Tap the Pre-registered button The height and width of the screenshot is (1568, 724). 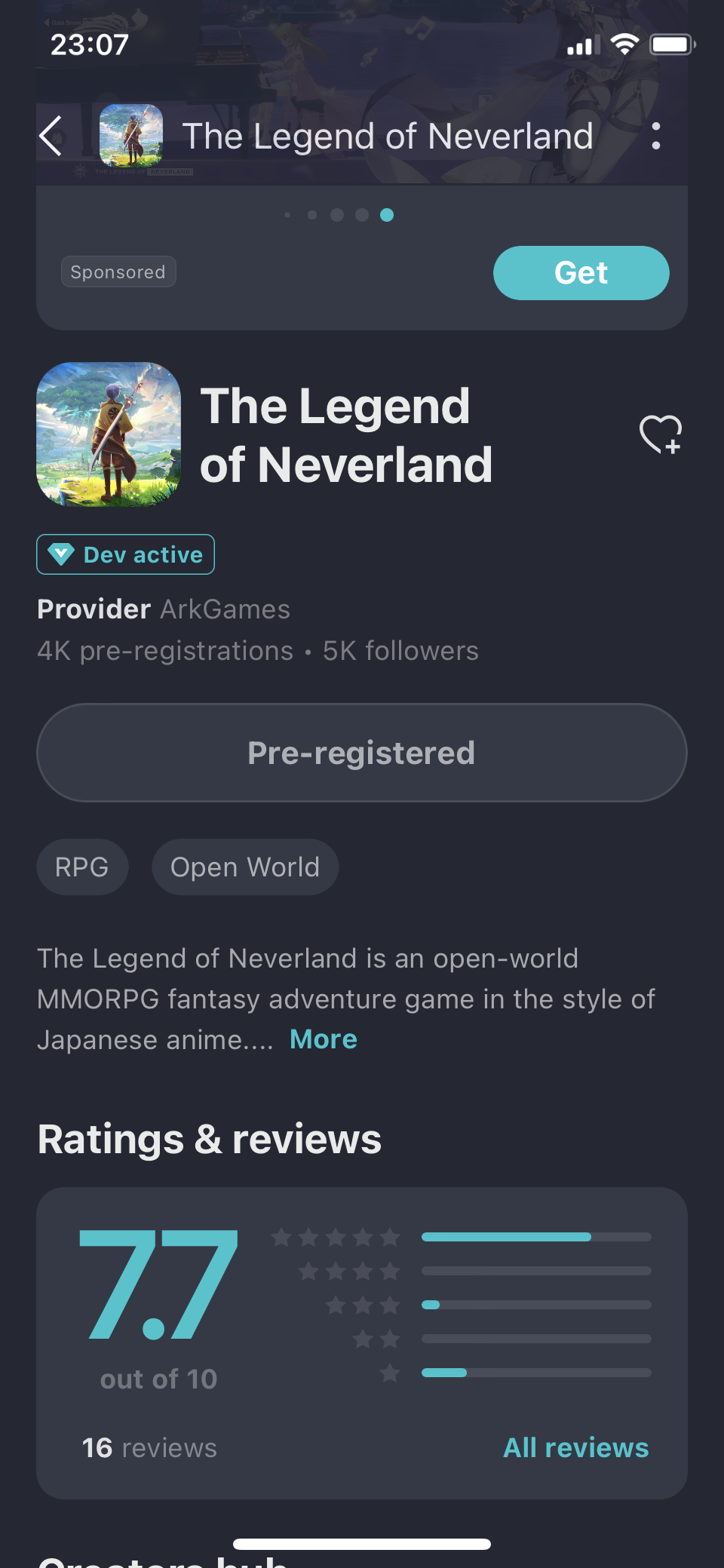point(362,753)
